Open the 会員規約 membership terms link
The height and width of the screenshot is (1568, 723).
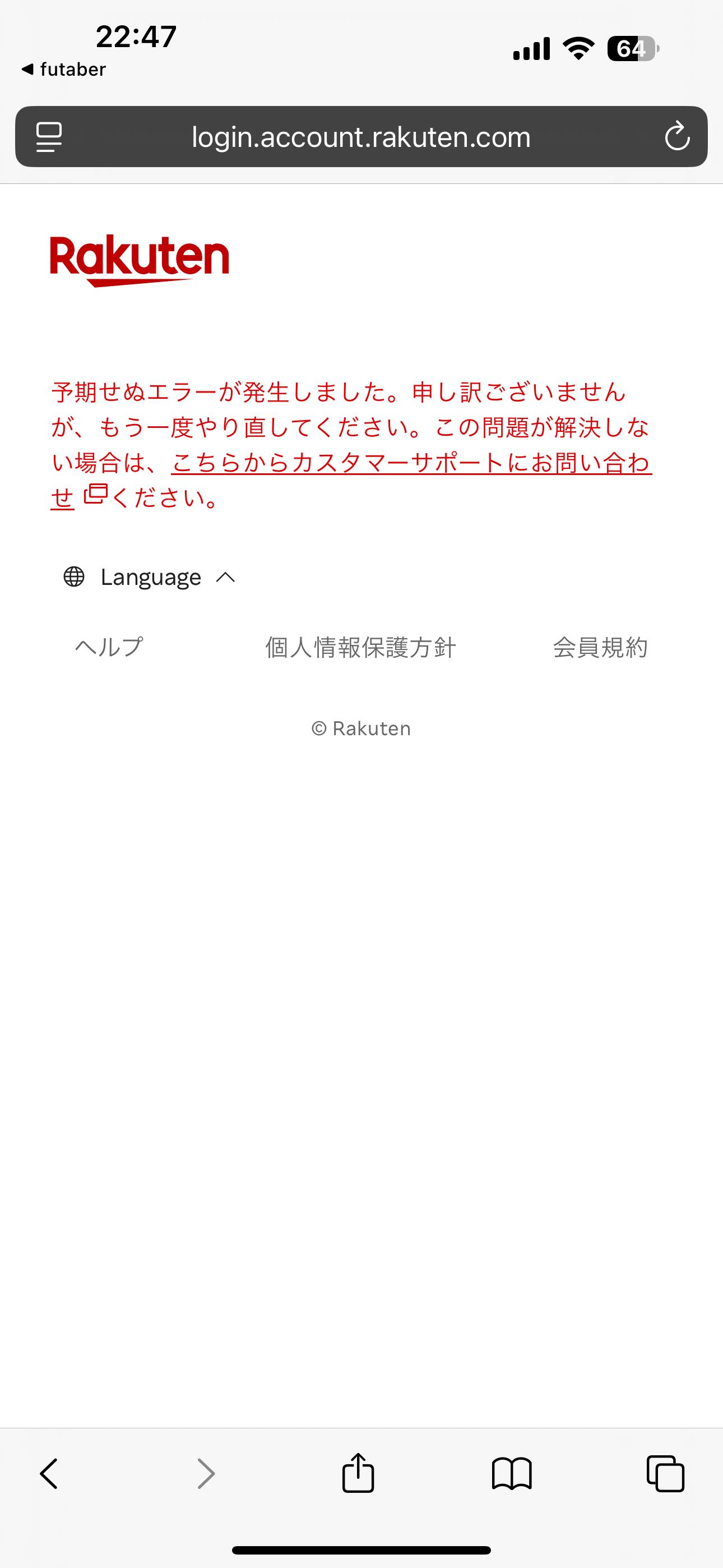pyautogui.click(x=600, y=648)
